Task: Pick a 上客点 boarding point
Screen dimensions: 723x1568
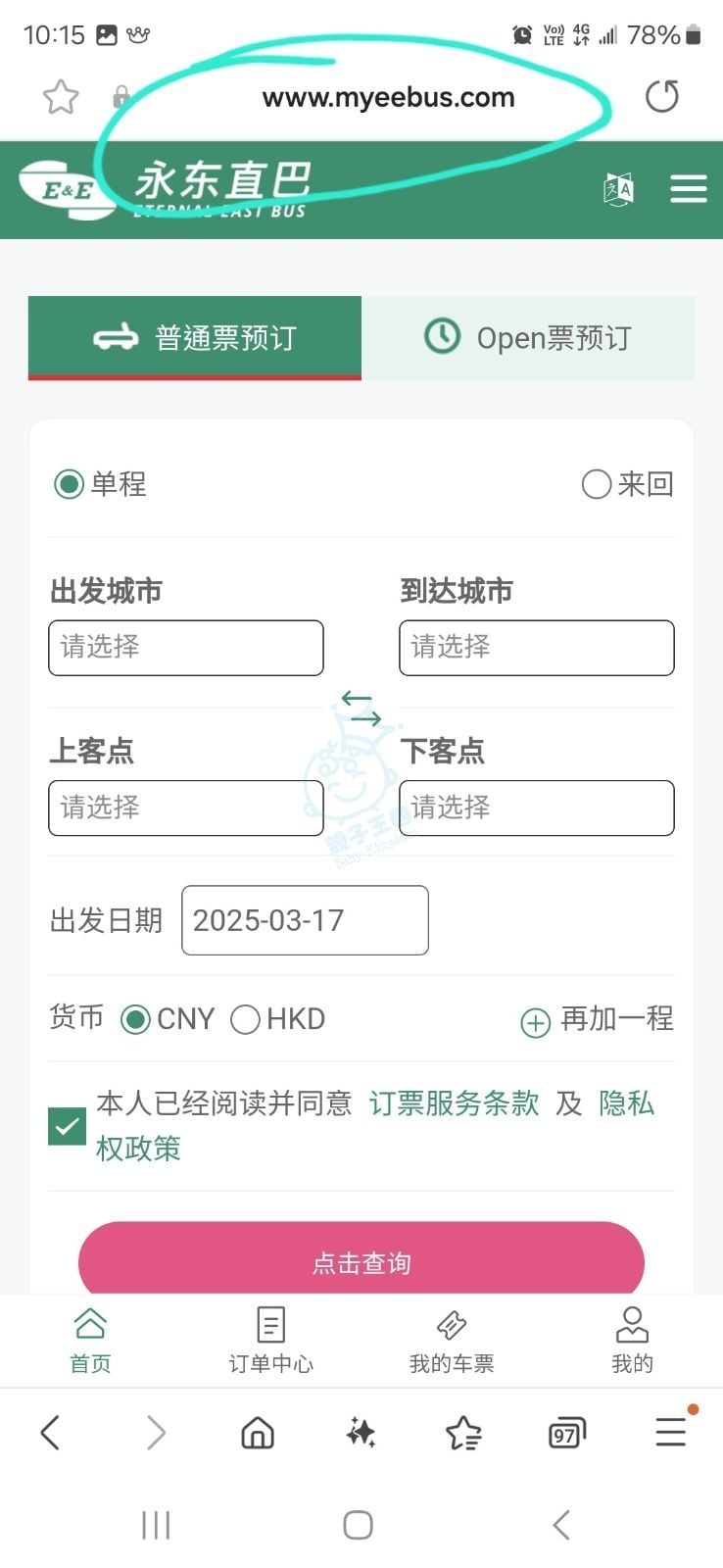Action: [186, 808]
